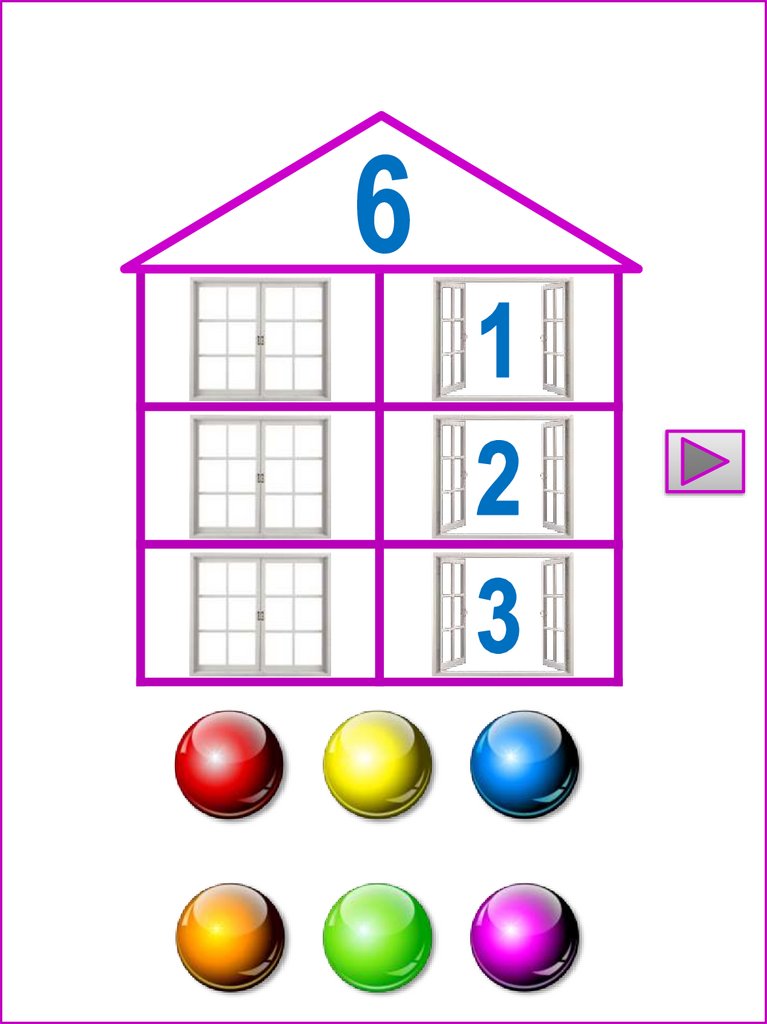Choose the blue ball
Screen dimensions: 767x1024
[x=524, y=765]
